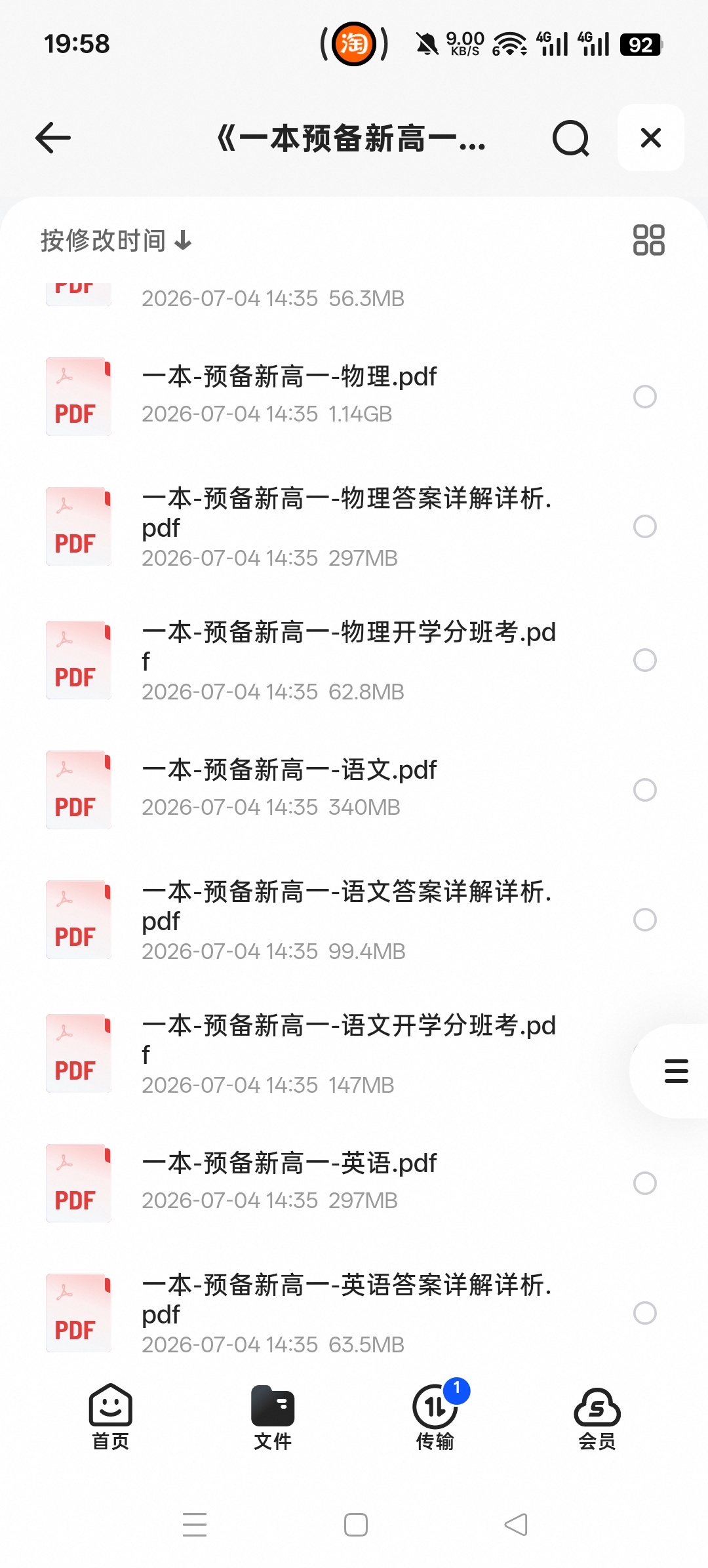Open 一本-预备新高一-语文开学分班考.pdf
The image size is (708, 1568).
[x=354, y=1053]
